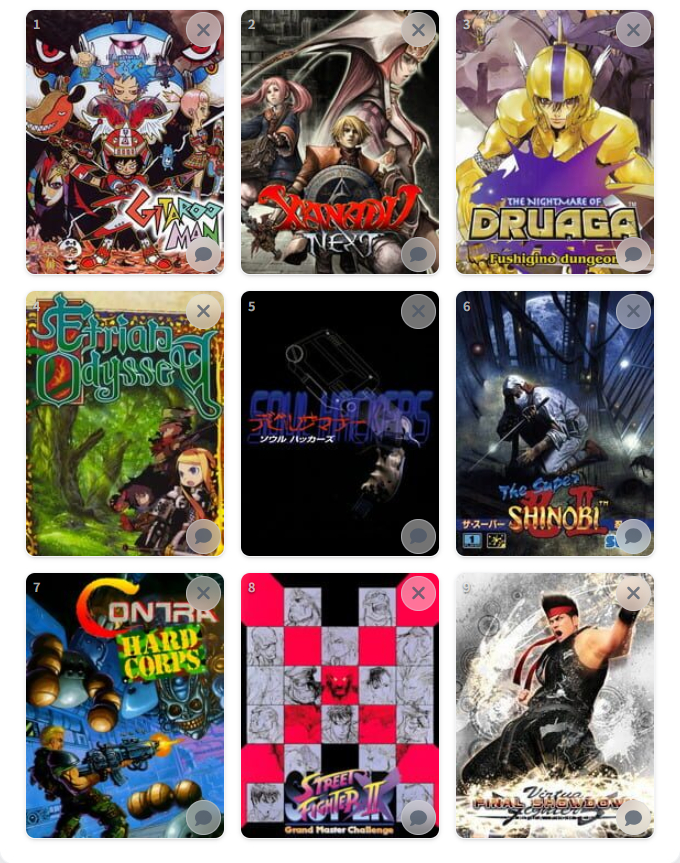Comment on The Super Shinobi II
The image size is (680, 863).
633,536
